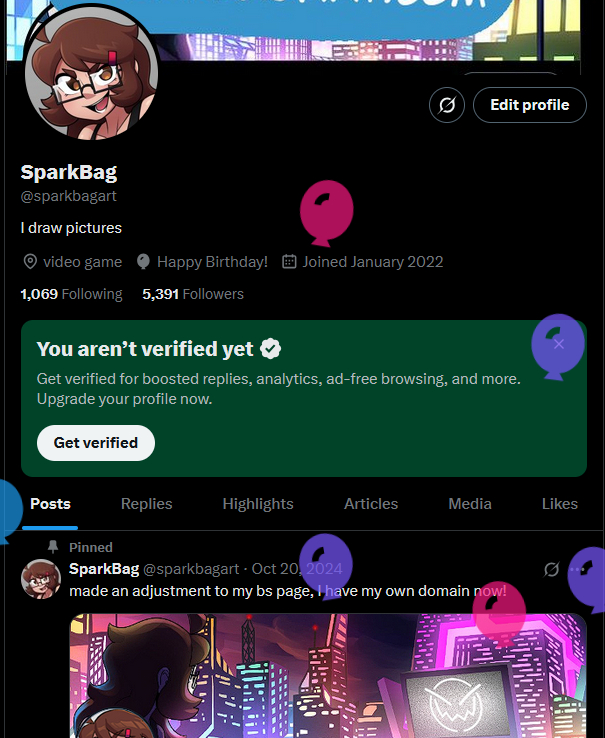This screenshot has height=738, width=605.
Task: Switch to the Likes tab
Action: coord(560,504)
